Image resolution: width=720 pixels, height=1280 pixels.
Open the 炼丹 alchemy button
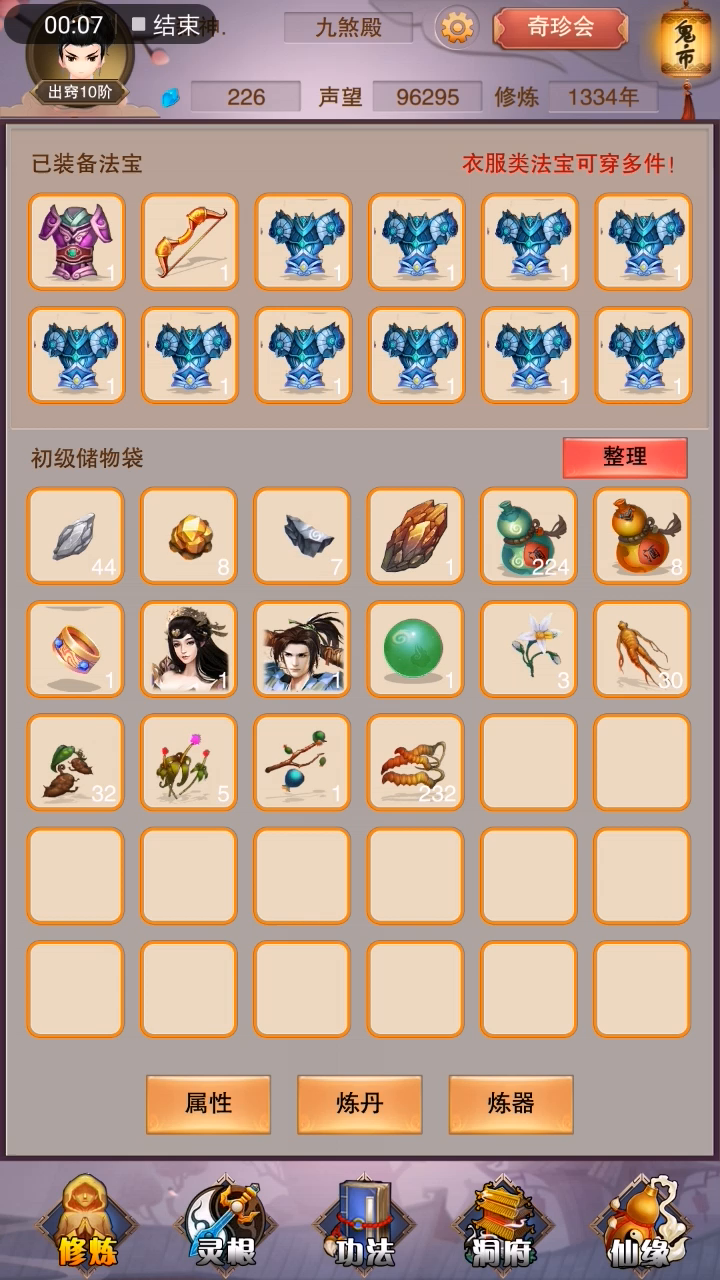coord(359,1104)
